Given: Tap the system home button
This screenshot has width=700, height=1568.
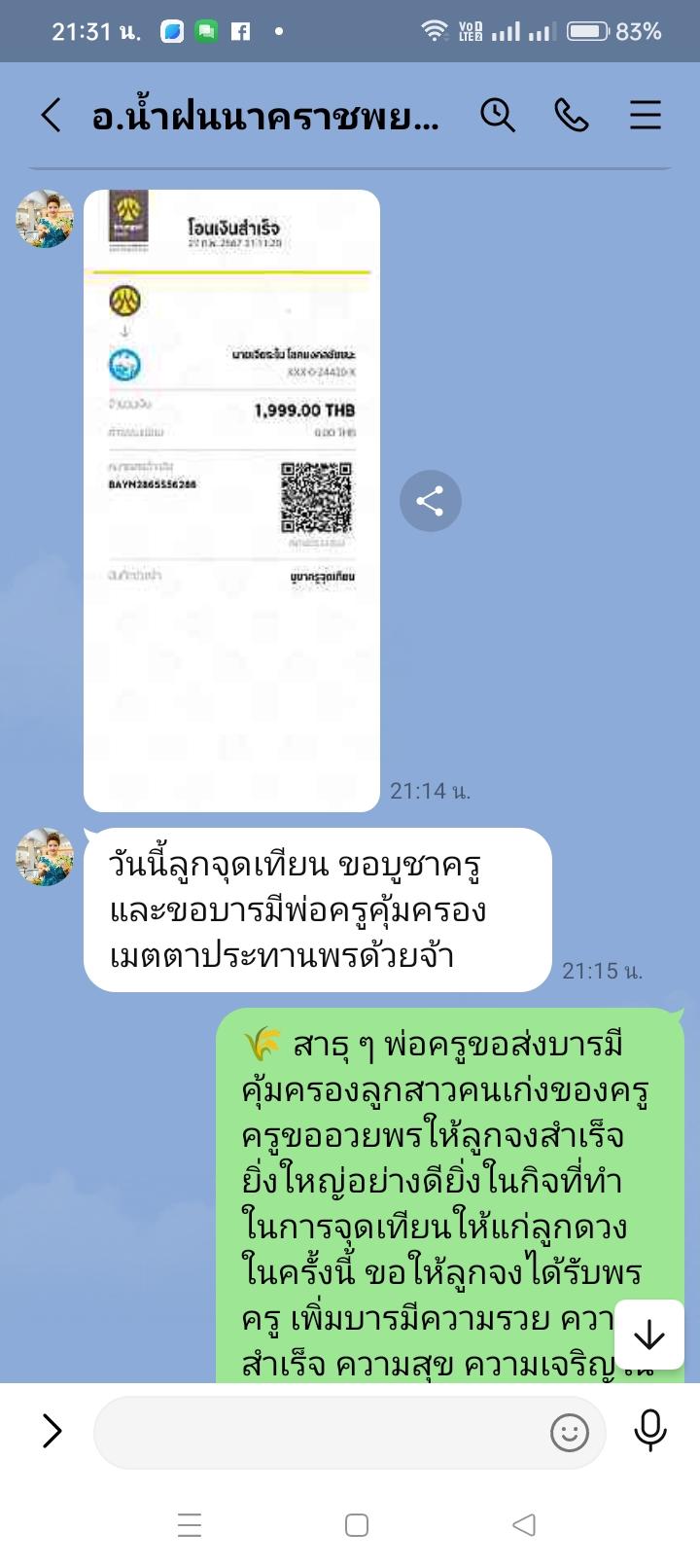Looking at the screenshot, I should click(357, 1524).
